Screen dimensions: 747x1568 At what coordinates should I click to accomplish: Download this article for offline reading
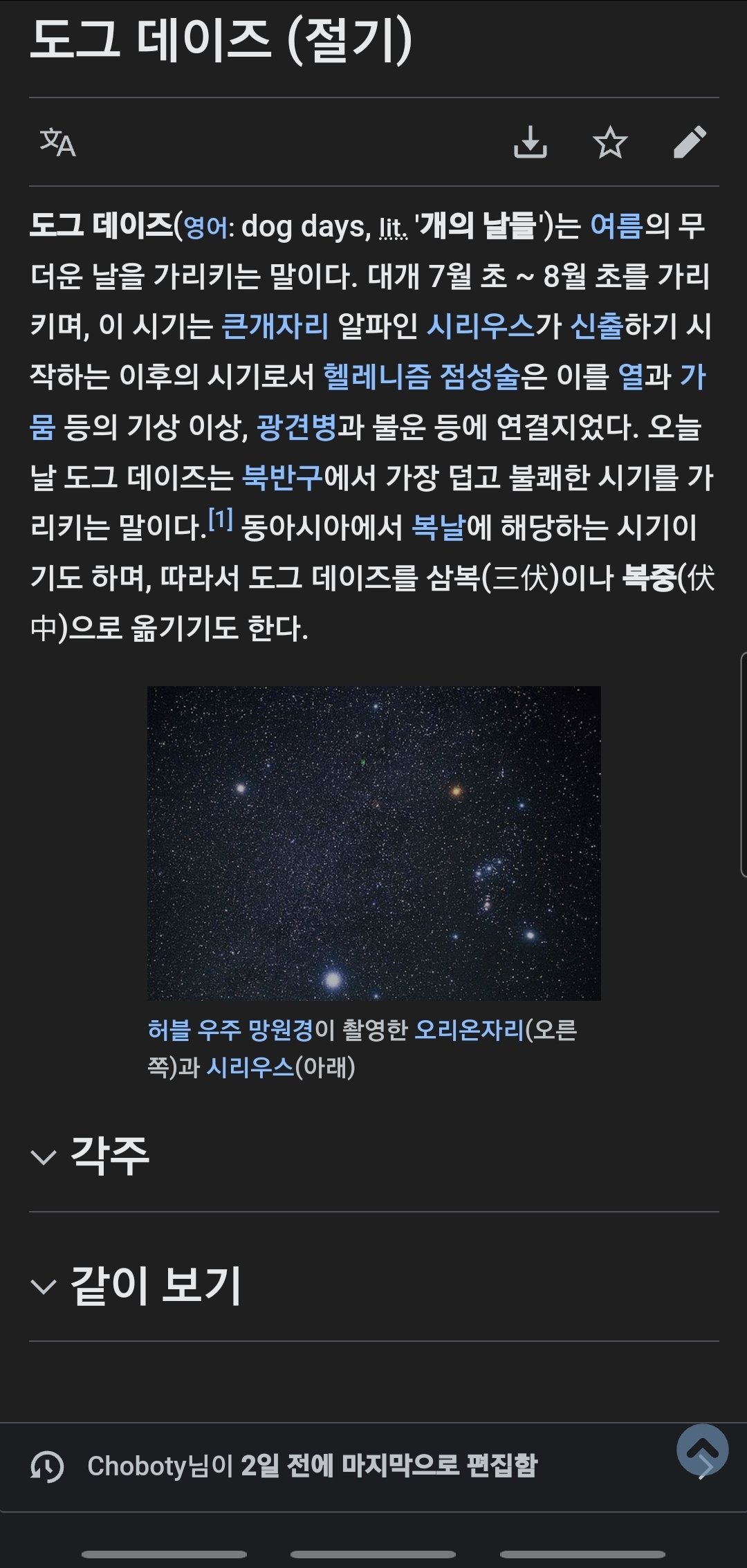pos(530,142)
